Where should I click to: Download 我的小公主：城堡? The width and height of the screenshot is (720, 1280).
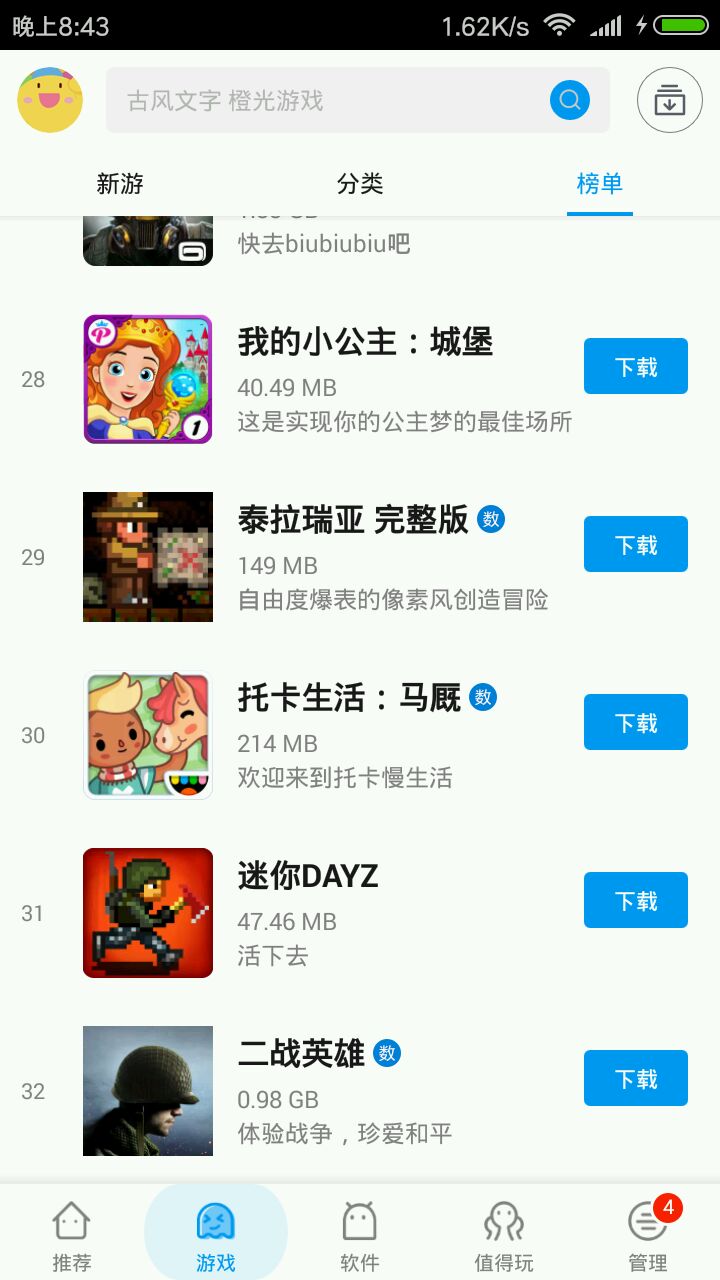[636, 366]
